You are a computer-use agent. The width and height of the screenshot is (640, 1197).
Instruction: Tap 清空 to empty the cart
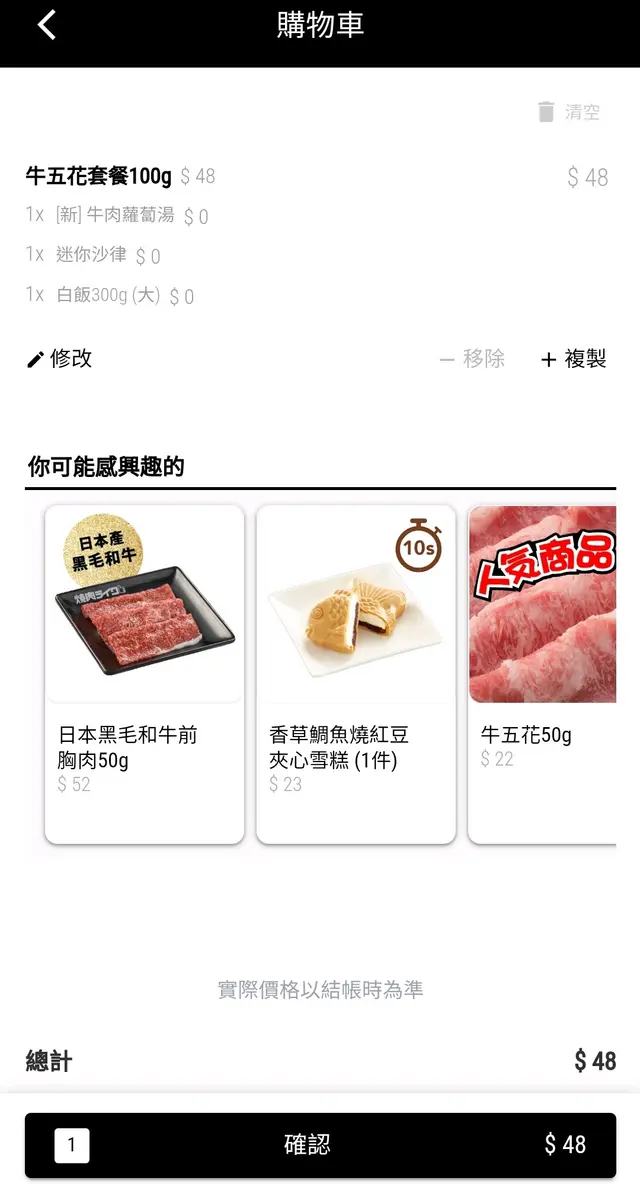tap(569, 112)
